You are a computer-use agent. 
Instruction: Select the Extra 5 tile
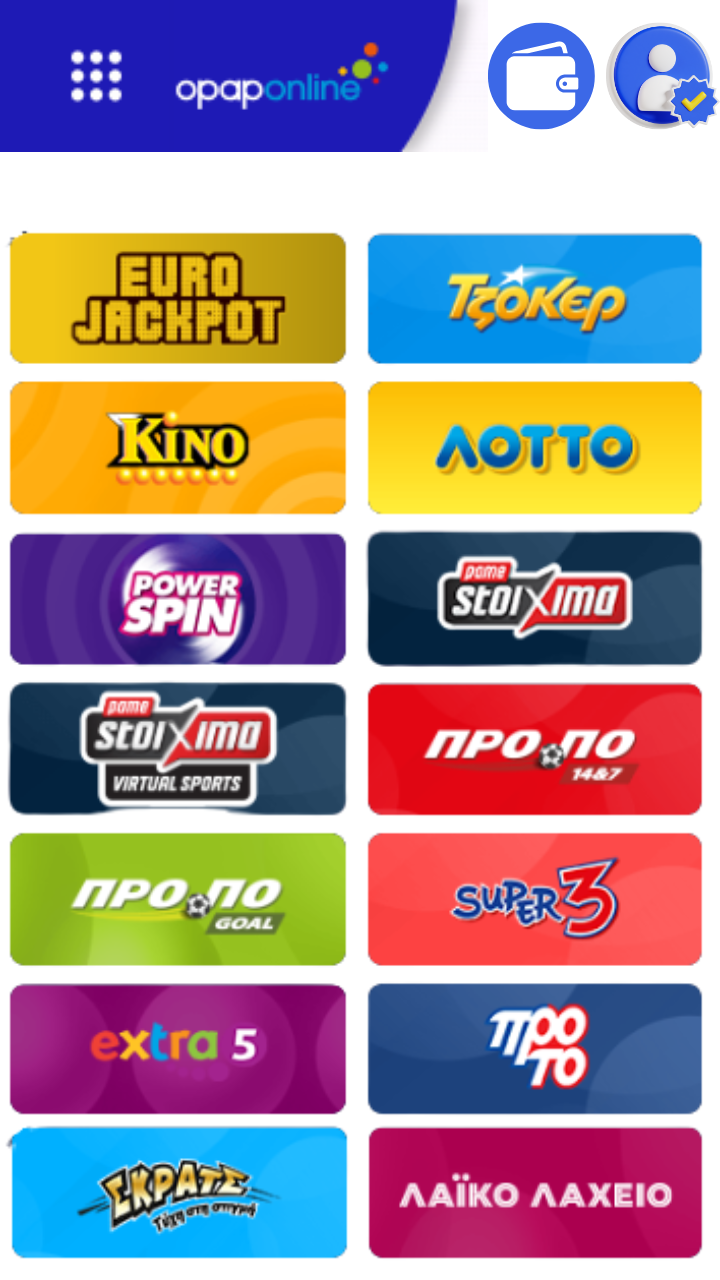[x=178, y=1049]
